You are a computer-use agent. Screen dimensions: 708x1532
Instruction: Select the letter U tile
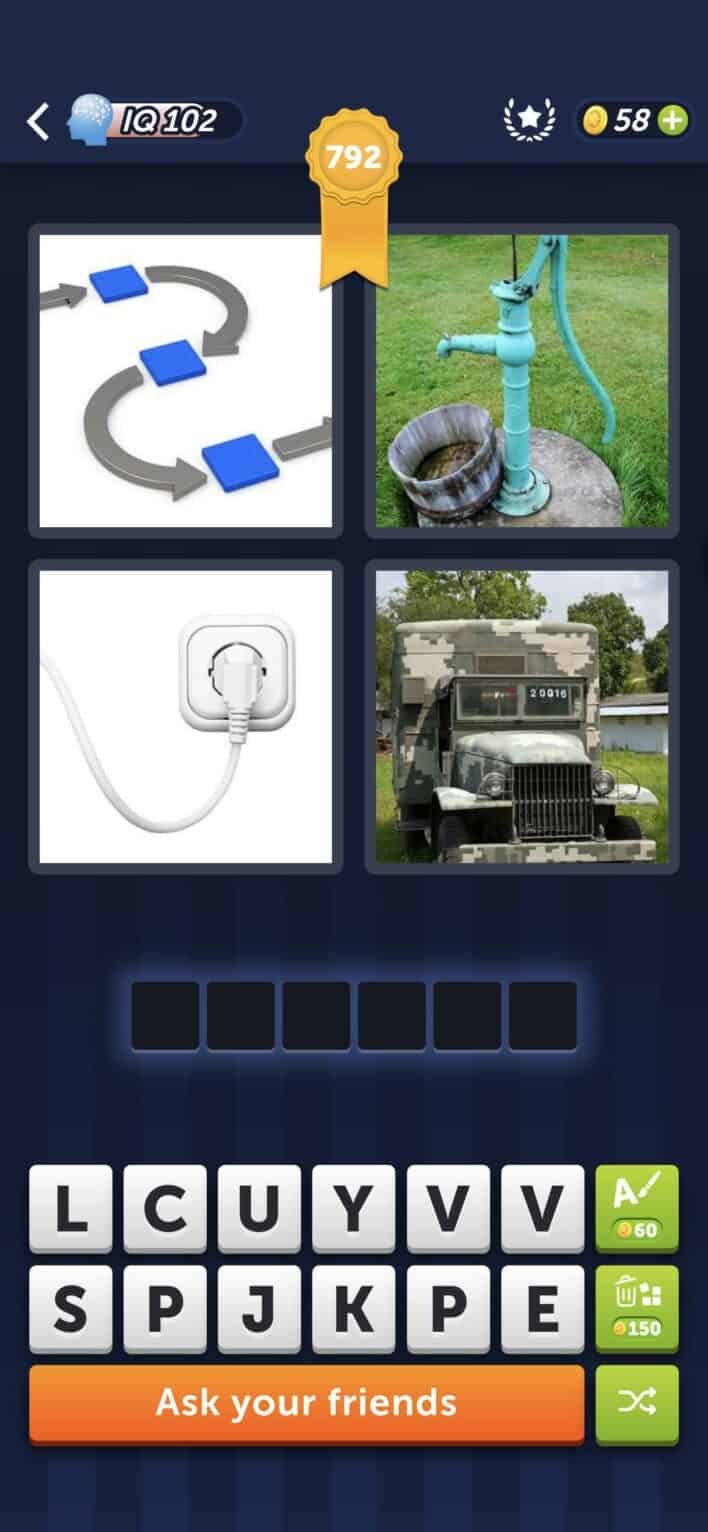point(259,1208)
